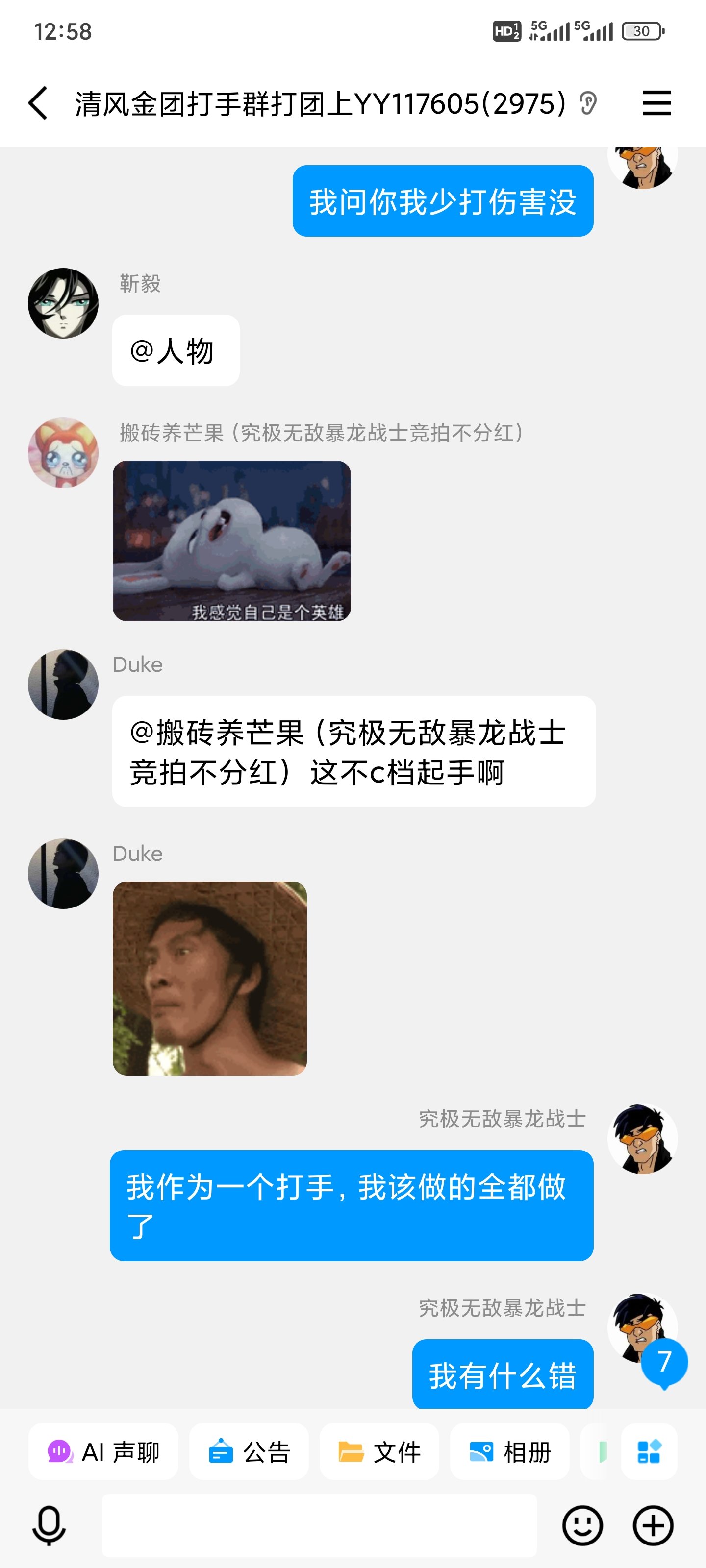
Task: Open Duke's straw hat man image
Action: point(209,978)
